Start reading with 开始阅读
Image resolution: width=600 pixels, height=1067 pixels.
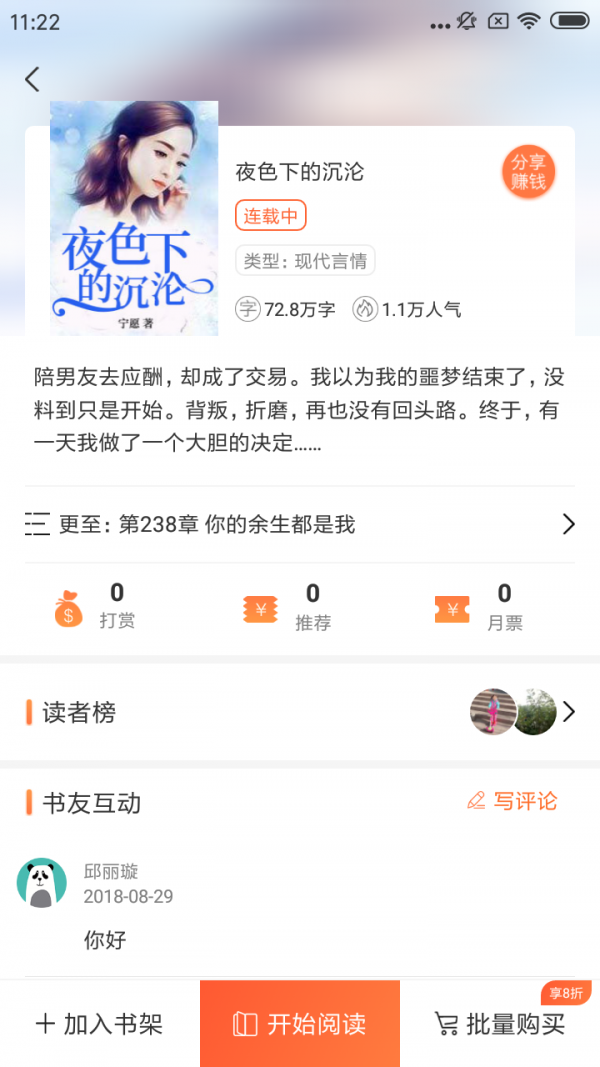pyautogui.click(x=300, y=1024)
